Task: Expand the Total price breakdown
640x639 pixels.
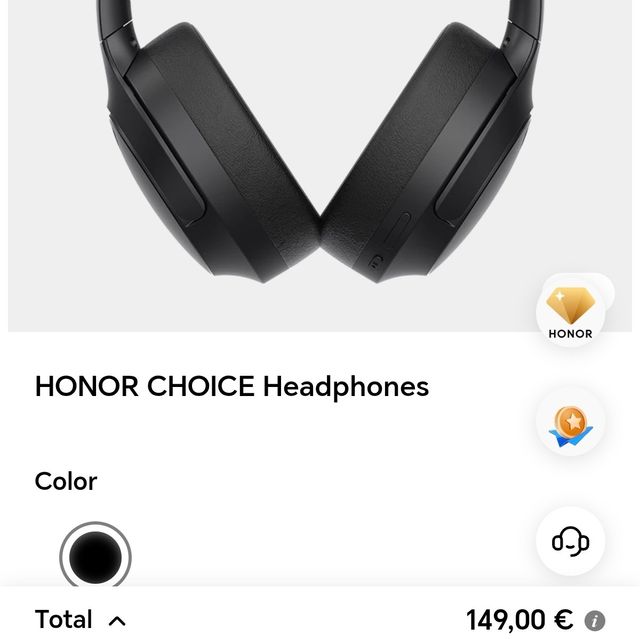Action: coord(116,620)
